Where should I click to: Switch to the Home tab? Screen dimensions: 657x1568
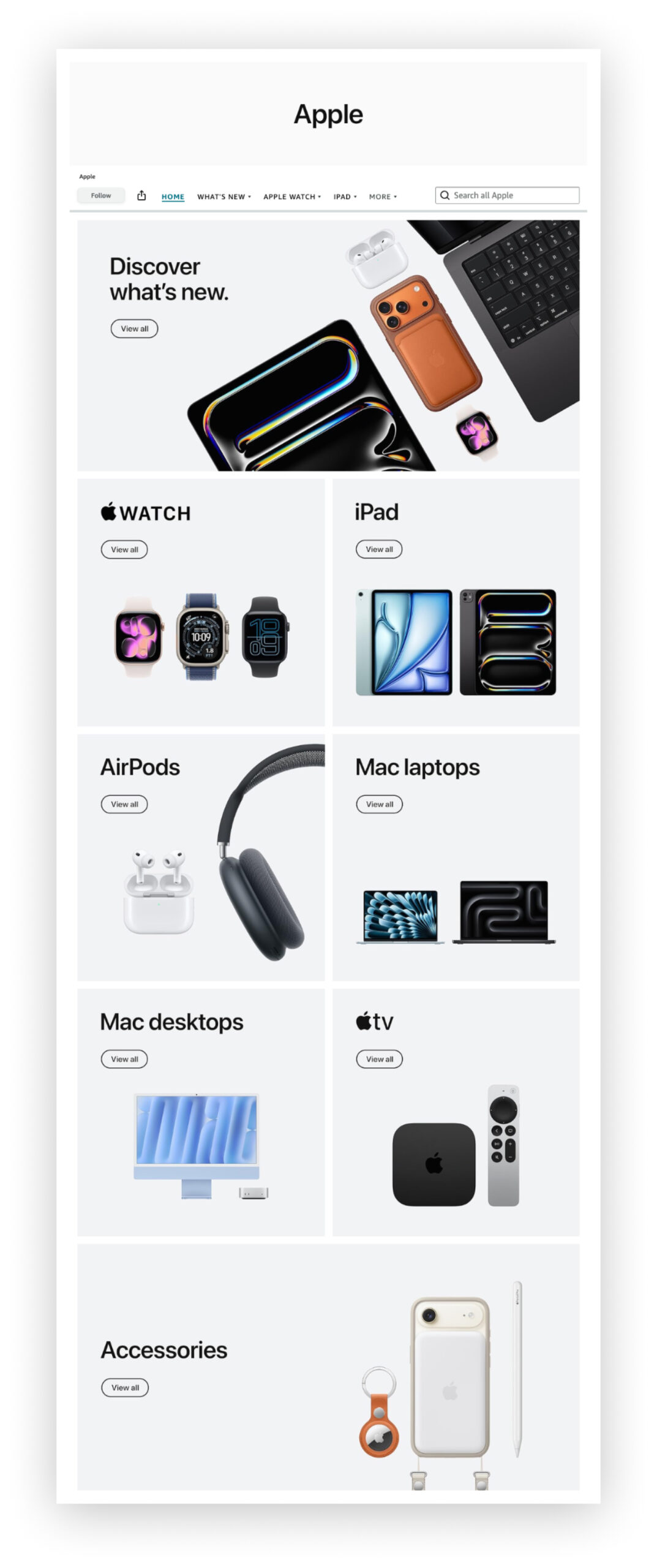[173, 197]
